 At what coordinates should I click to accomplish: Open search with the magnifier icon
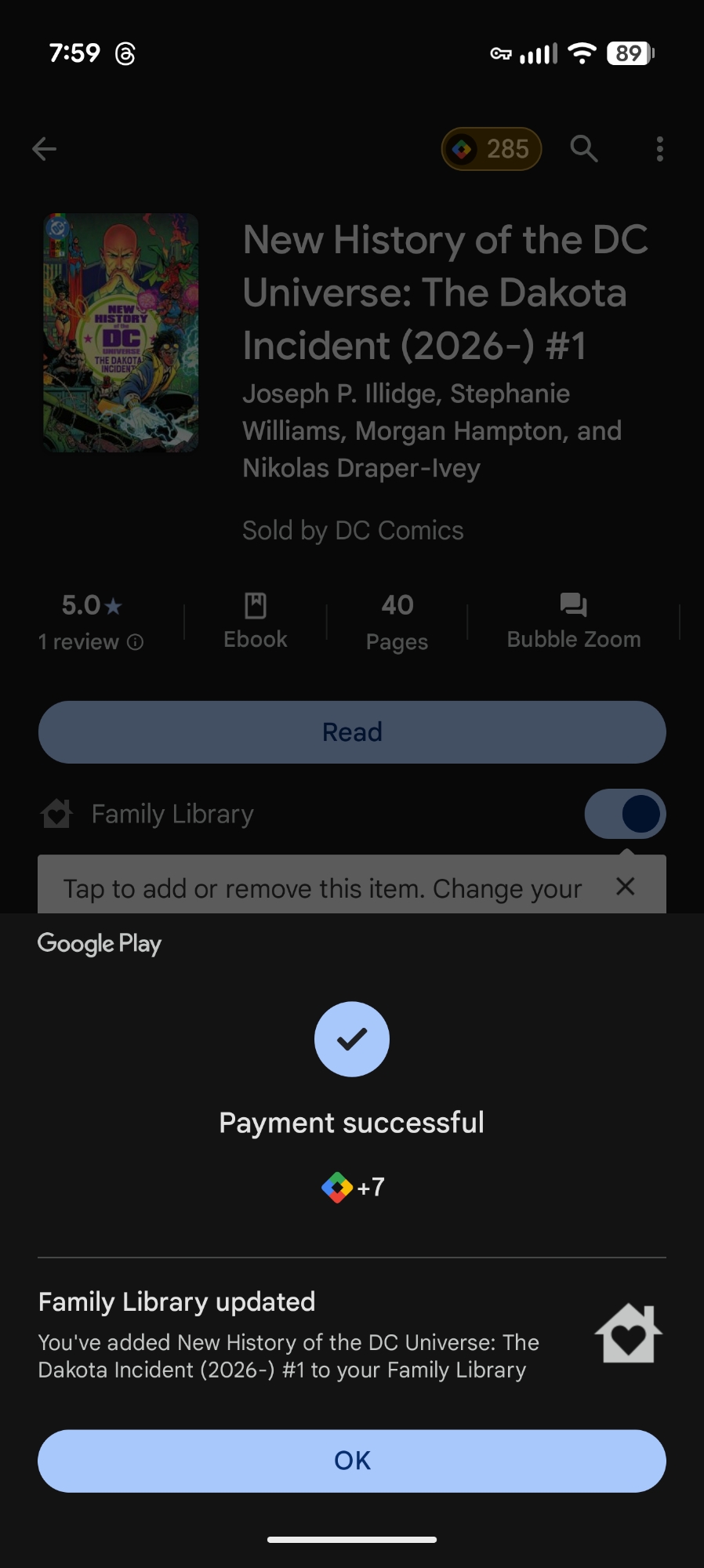[x=584, y=148]
